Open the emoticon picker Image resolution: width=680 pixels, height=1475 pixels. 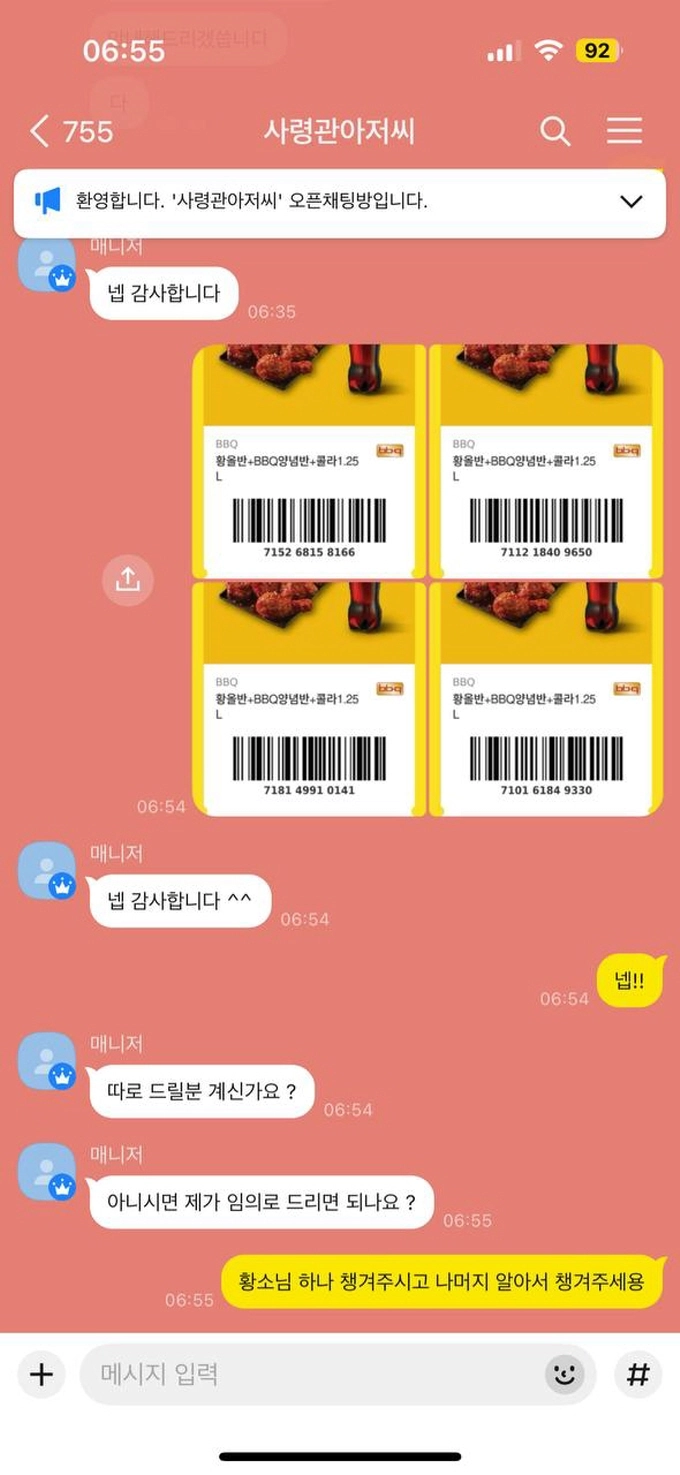click(x=565, y=1375)
